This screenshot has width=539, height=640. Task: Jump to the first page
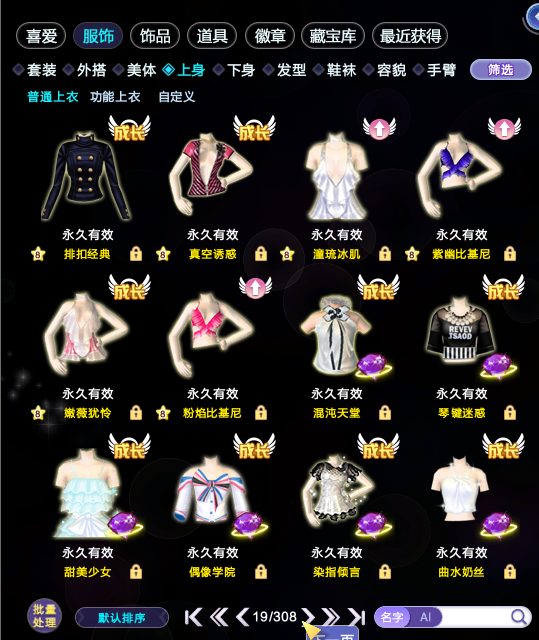coord(193,617)
